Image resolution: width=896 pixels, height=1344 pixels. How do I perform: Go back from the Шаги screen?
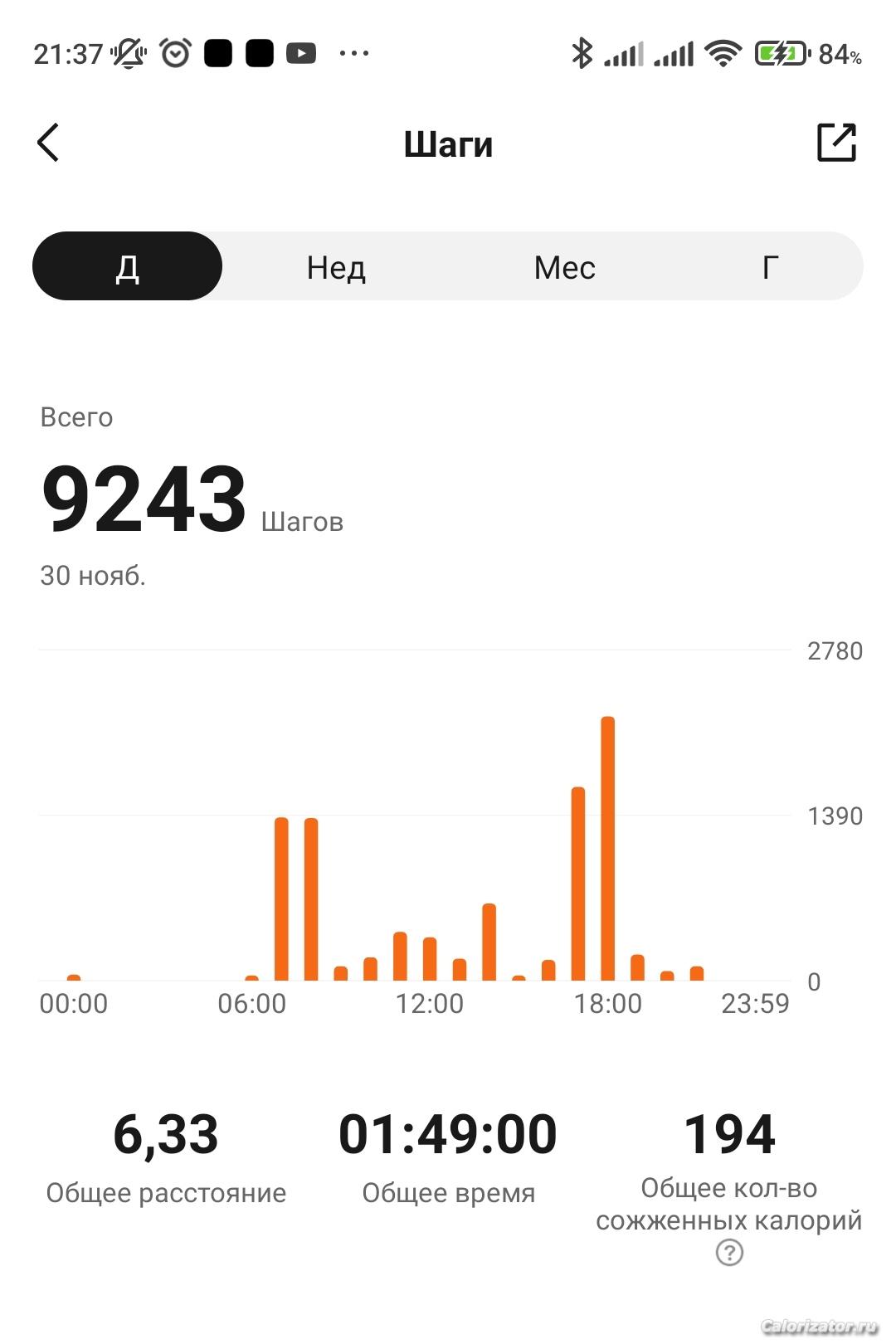pos(49,143)
